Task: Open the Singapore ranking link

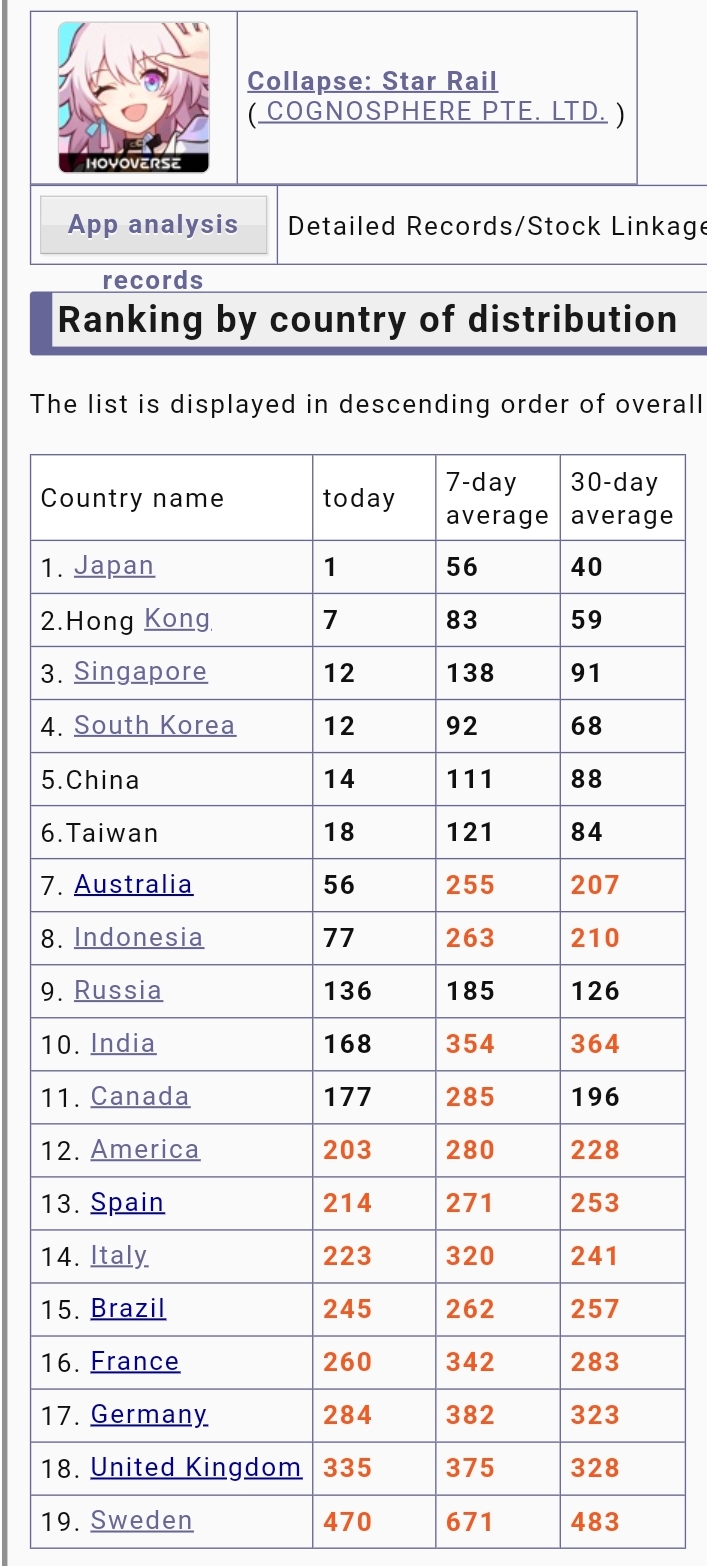Action: [x=141, y=672]
